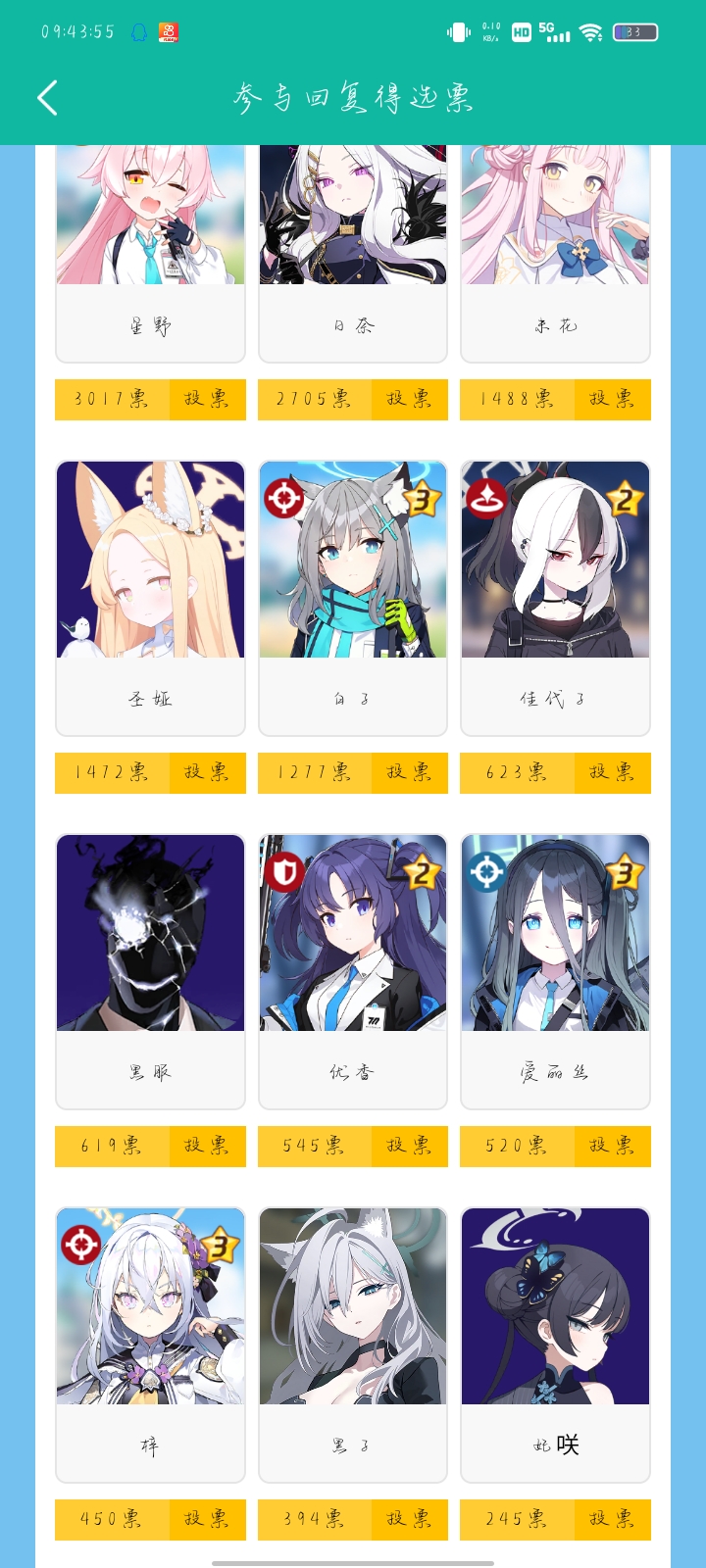Vote for 梓 with 450 votes
The image size is (706, 1568).
(207, 1519)
